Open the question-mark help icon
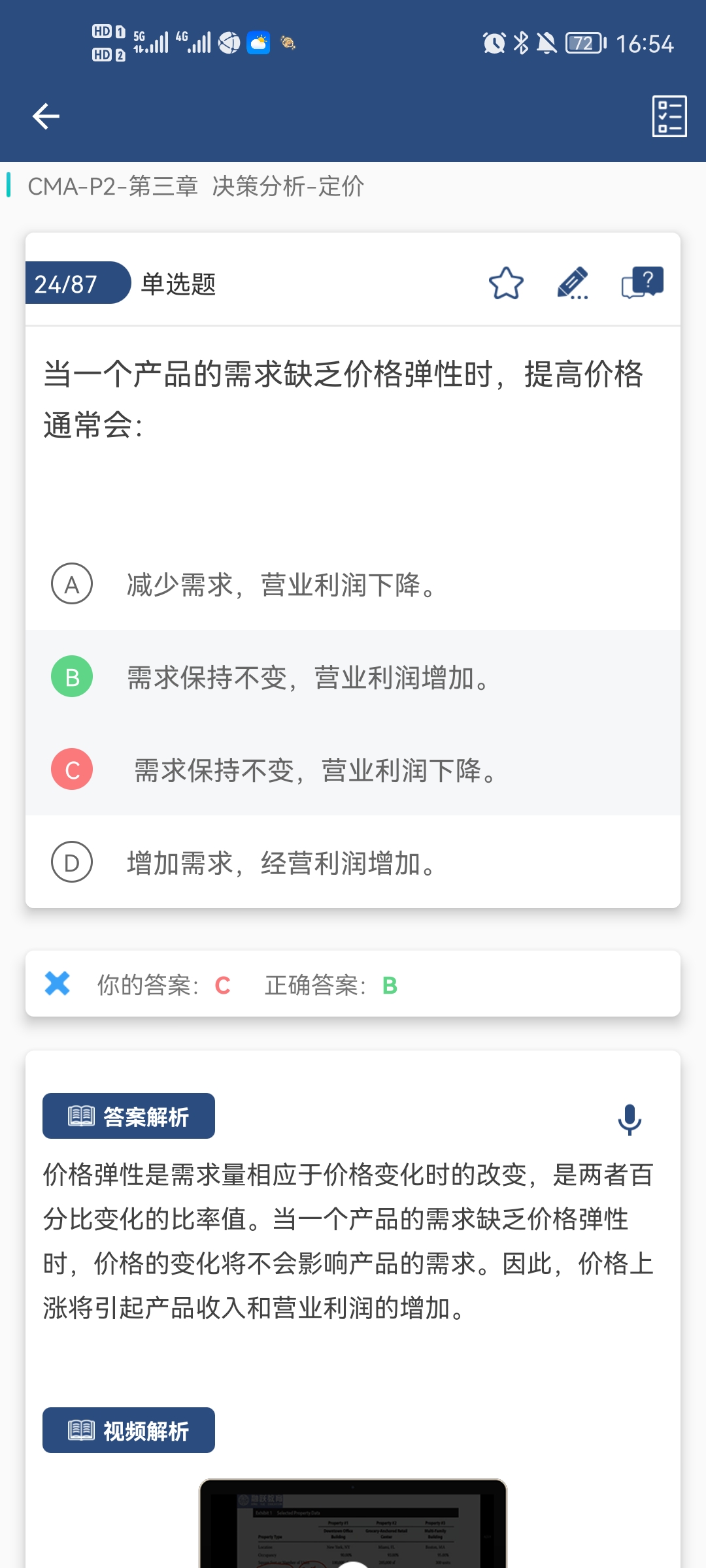Screen dimensions: 706x1568 643,282
